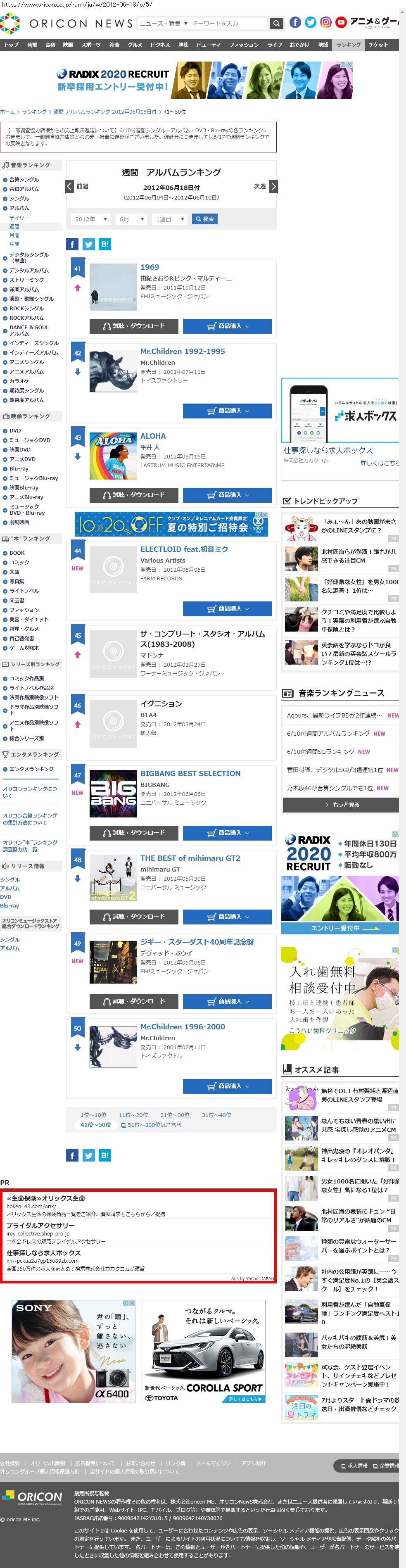This screenshot has height=1568, width=406.
Task: Select 合算シングル in sidebar ranking list
Action: pyautogui.click(x=24, y=180)
